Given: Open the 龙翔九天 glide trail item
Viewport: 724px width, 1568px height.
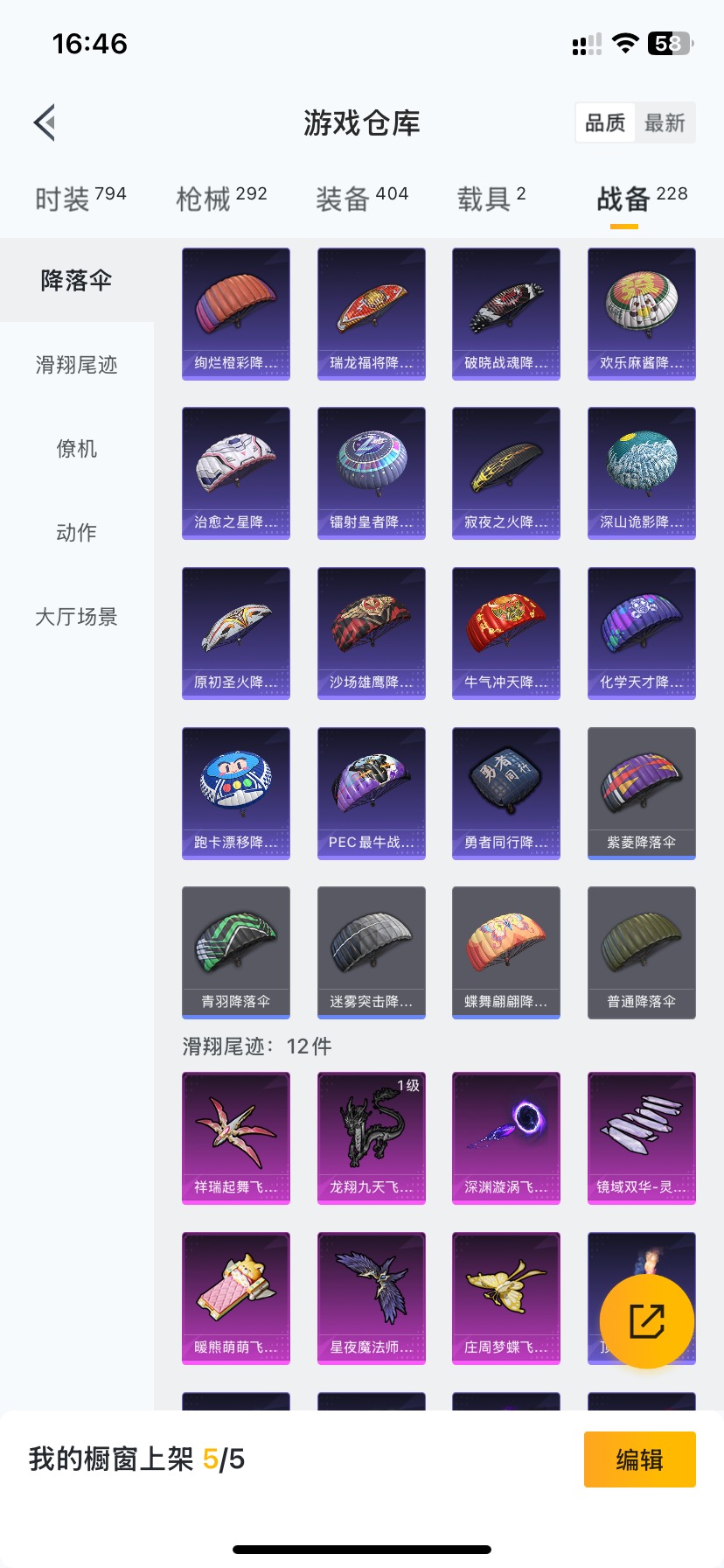Looking at the screenshot, I should point(372,1138).
